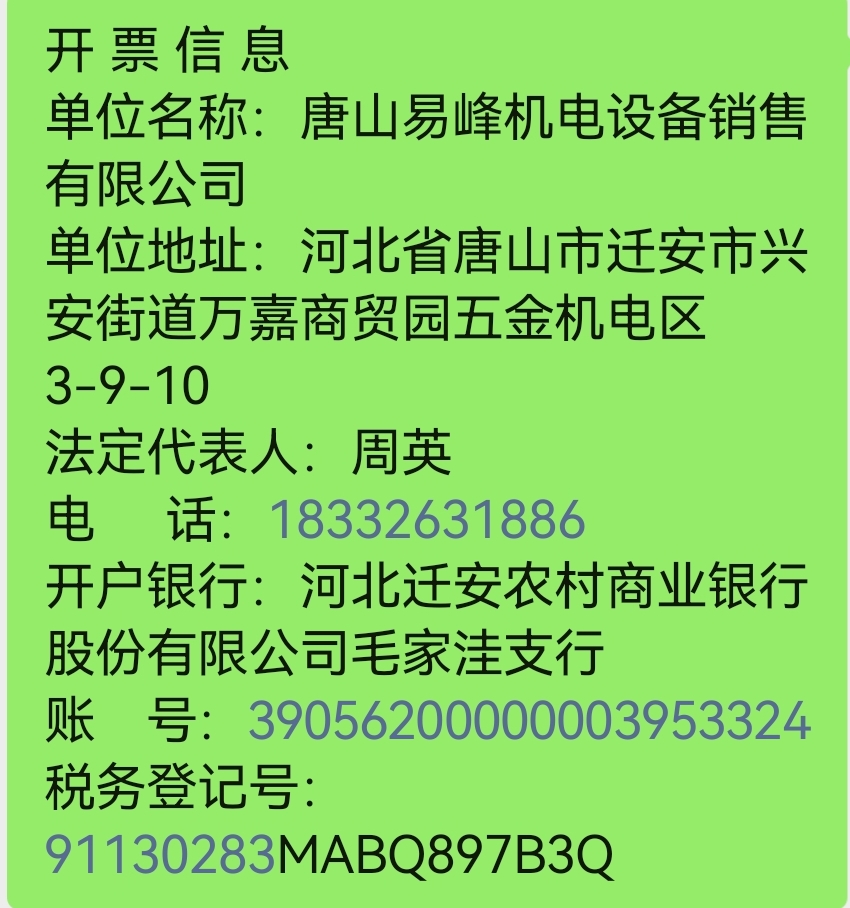Tap the phone number 18332631886
The image size is (850, 908).
click(427, 520)
